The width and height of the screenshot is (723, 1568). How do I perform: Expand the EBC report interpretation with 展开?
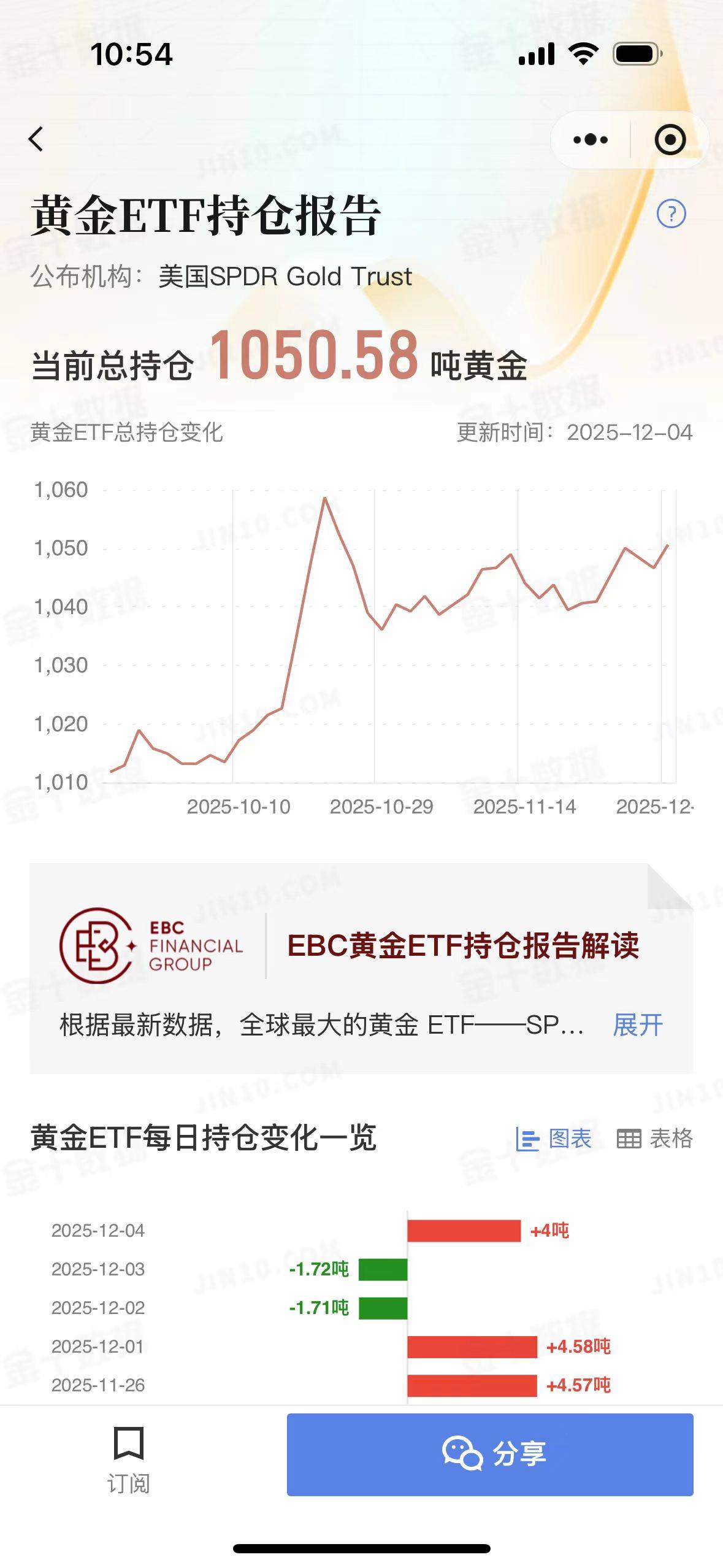pyautogui.click(x=638, y=1025)
